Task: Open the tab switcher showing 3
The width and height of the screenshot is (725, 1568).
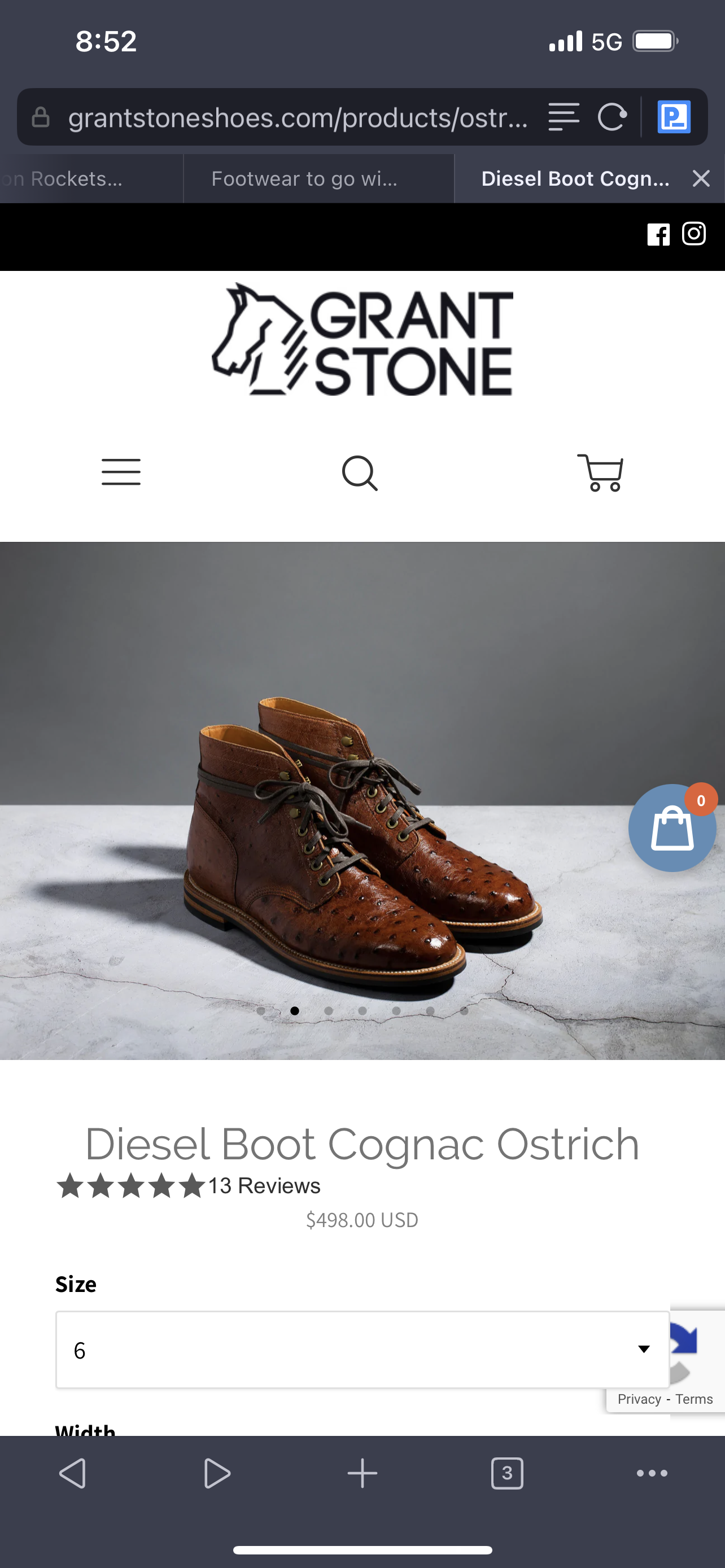Action: (x=507, y=1473)
